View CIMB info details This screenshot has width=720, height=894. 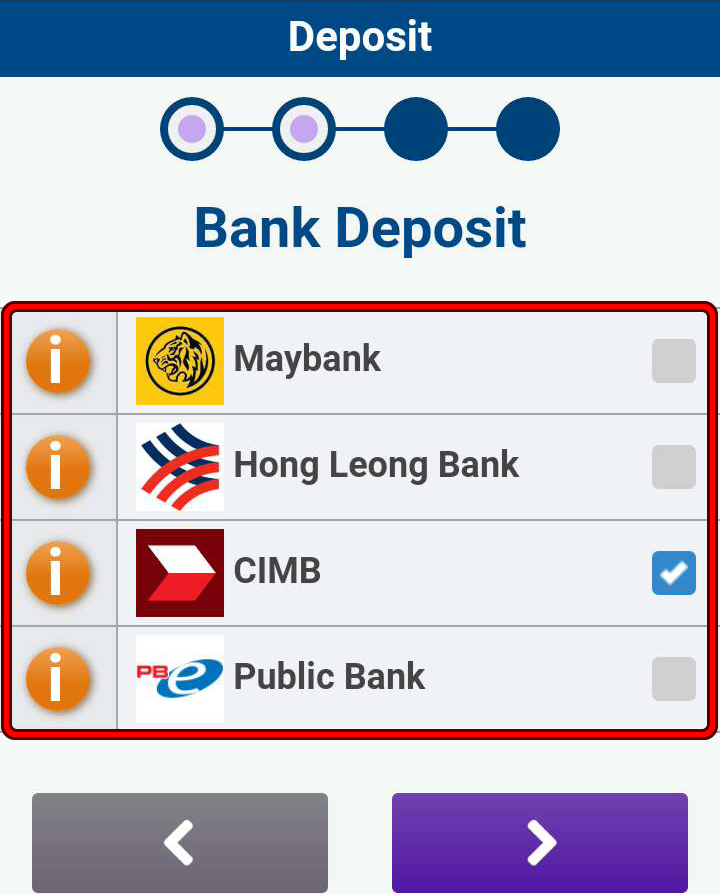tap(58, 573)
